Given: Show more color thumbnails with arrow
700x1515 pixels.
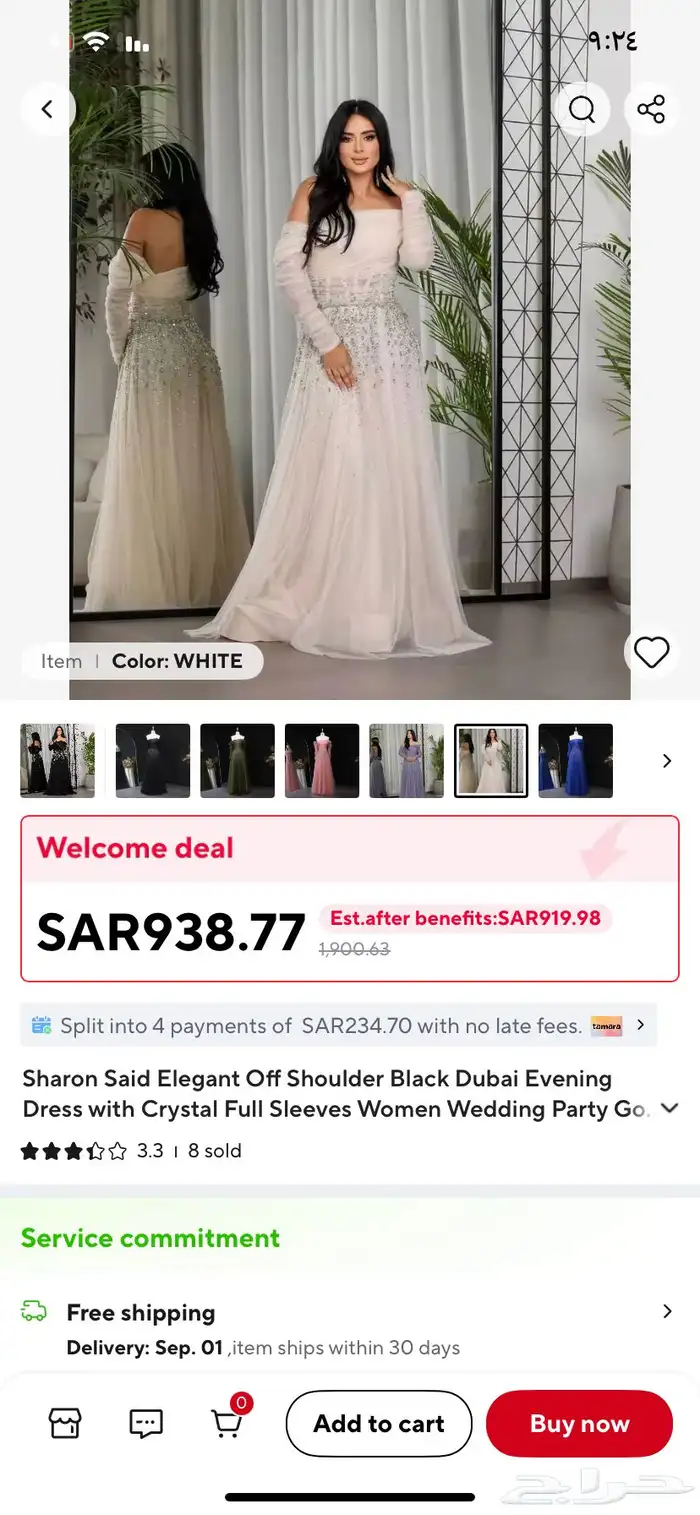Looking at the screenshot, I should (x=667, y=761).
